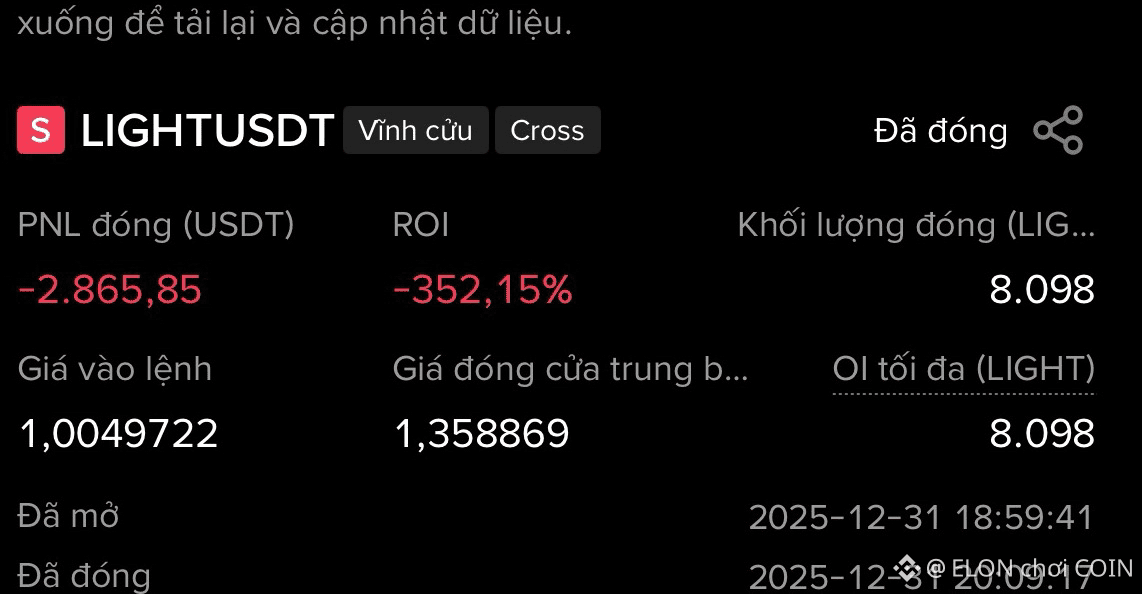Show the OI tối đa (LIGHT) explanation
This screenshot has height=594, width=1142.
963,370
